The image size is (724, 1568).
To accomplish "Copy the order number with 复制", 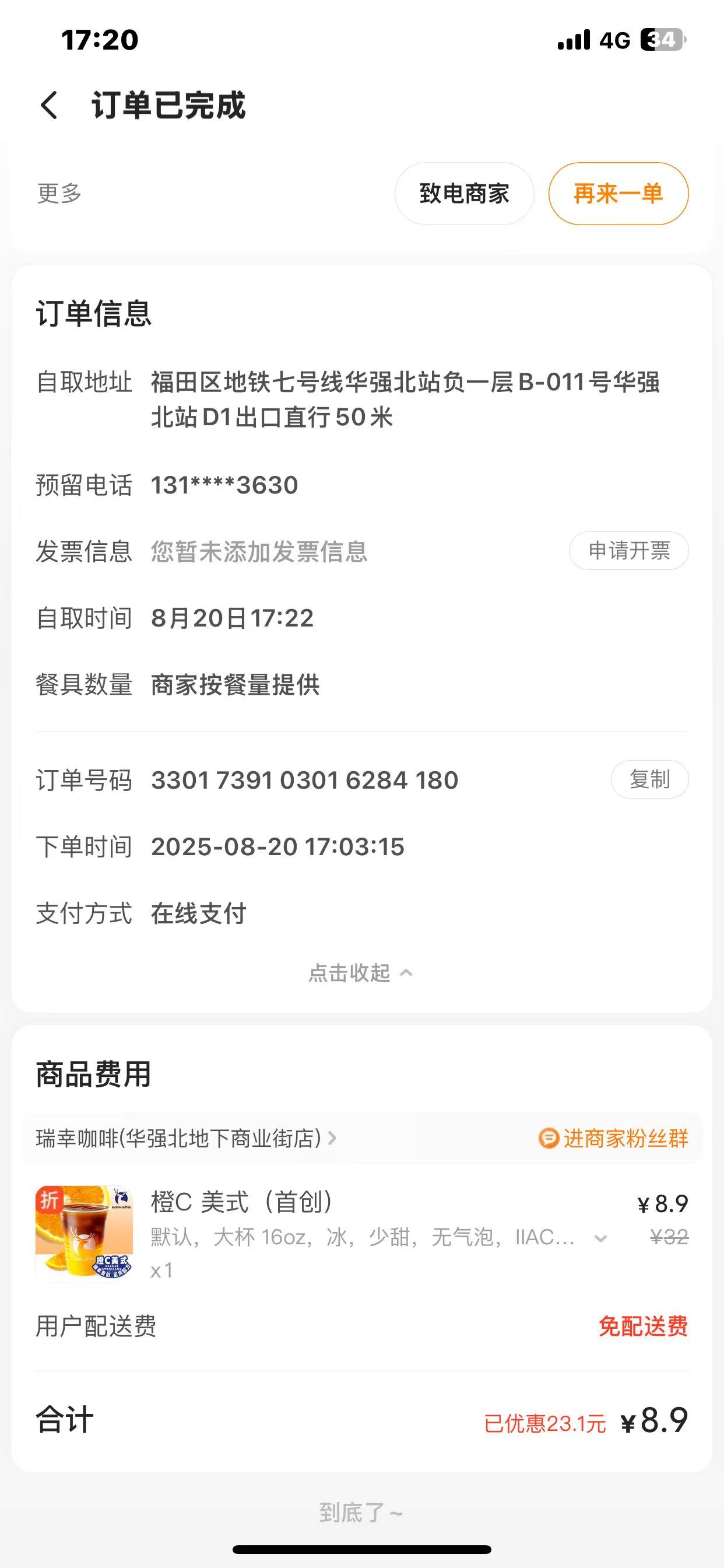I will 649,779.
